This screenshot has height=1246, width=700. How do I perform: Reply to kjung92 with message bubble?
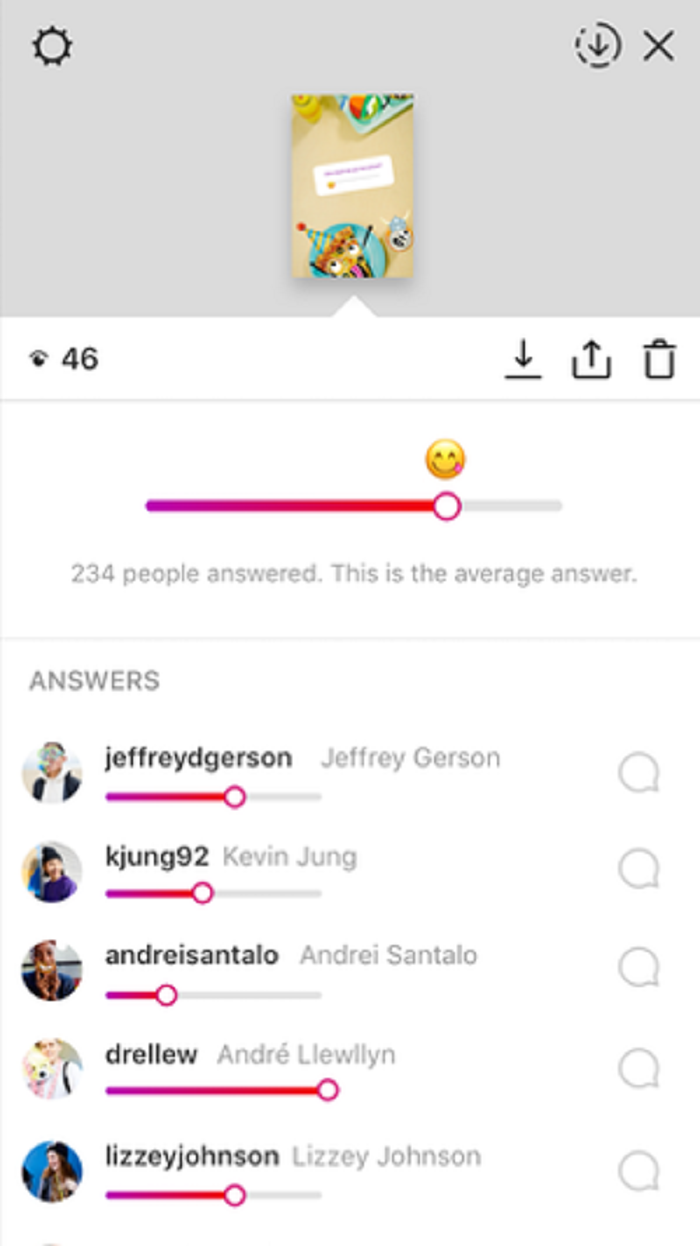(638, 869)
